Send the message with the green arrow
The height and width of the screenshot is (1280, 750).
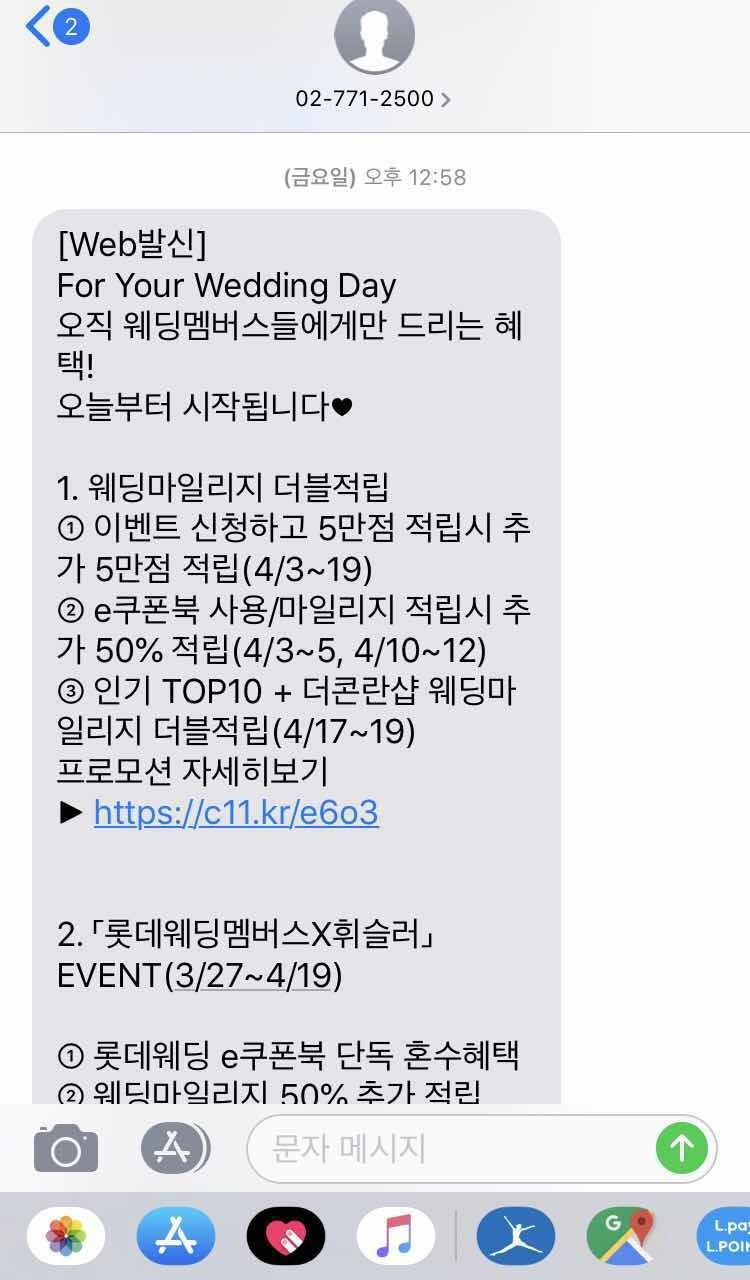[682, 1148]
